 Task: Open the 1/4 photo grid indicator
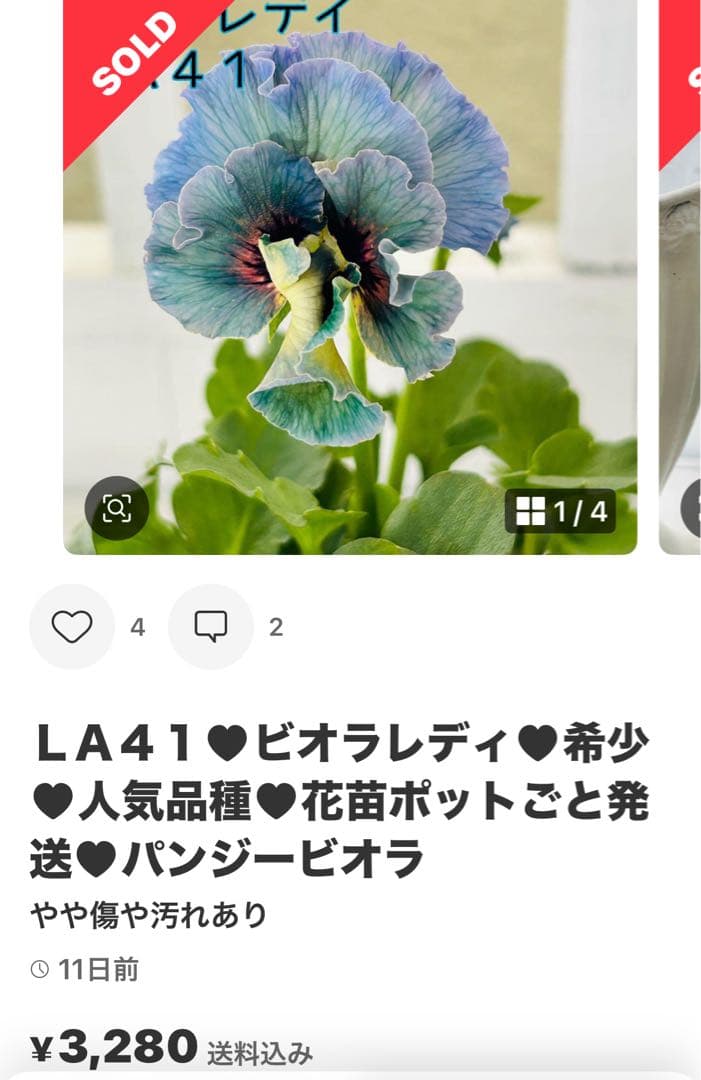pos(560,512)
